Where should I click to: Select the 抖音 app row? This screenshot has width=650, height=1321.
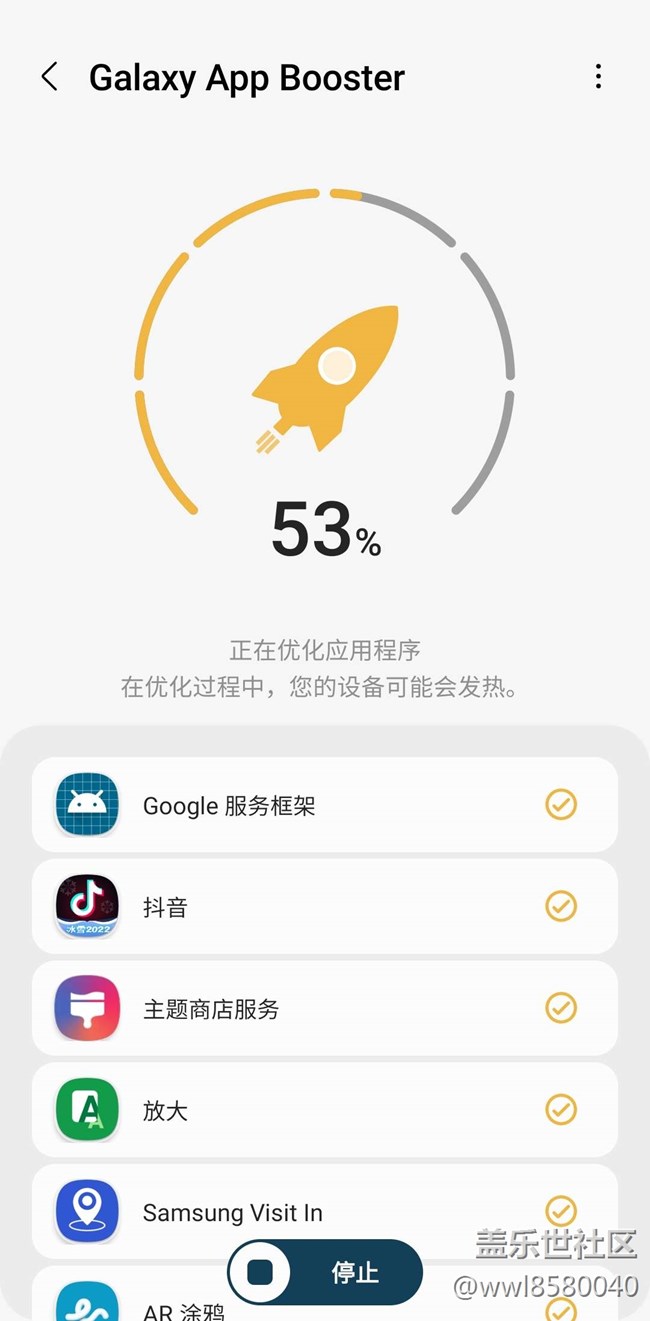tap(324, 907)
